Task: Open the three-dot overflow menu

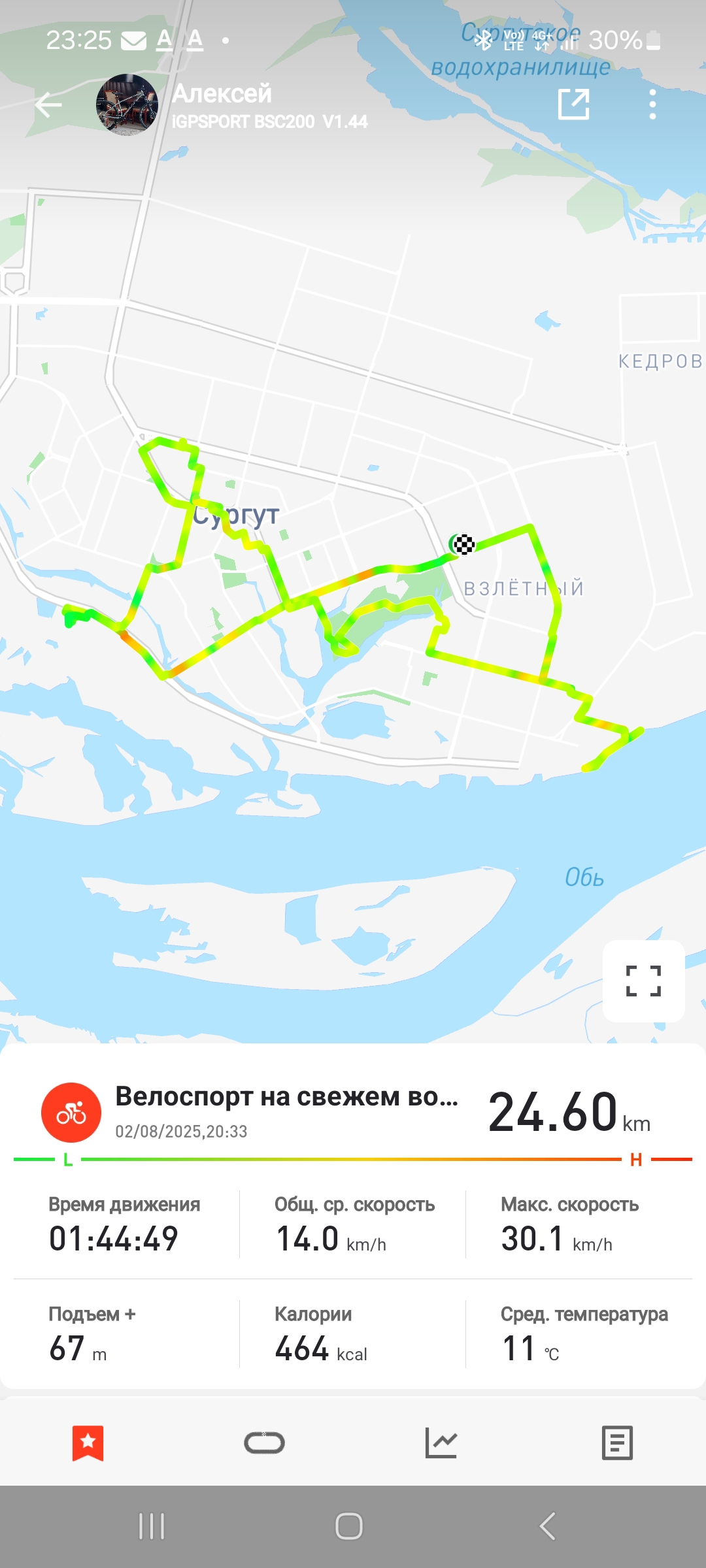Action: [x=652, y=105]
